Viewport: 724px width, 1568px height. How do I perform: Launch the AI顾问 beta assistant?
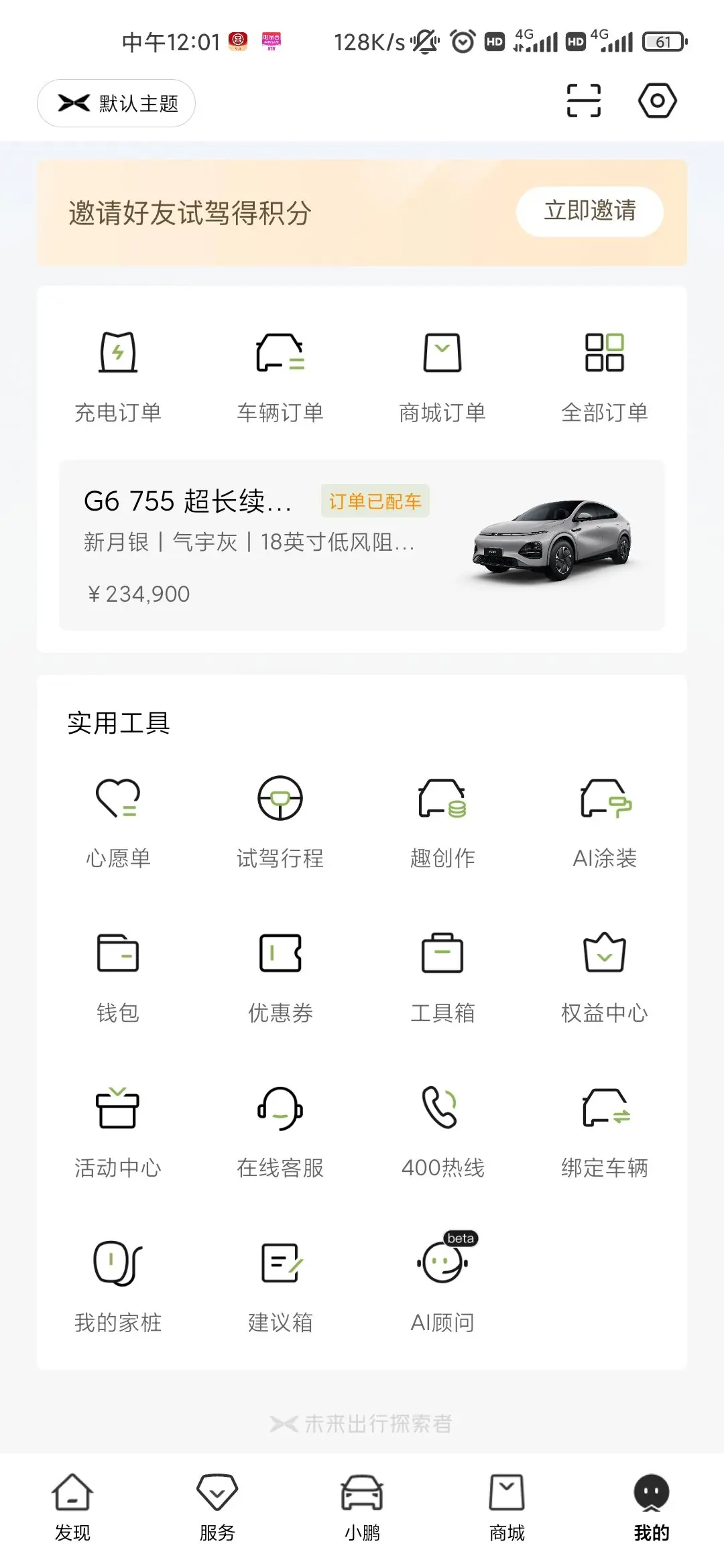pyautogui.click(x=442, y=1287)
